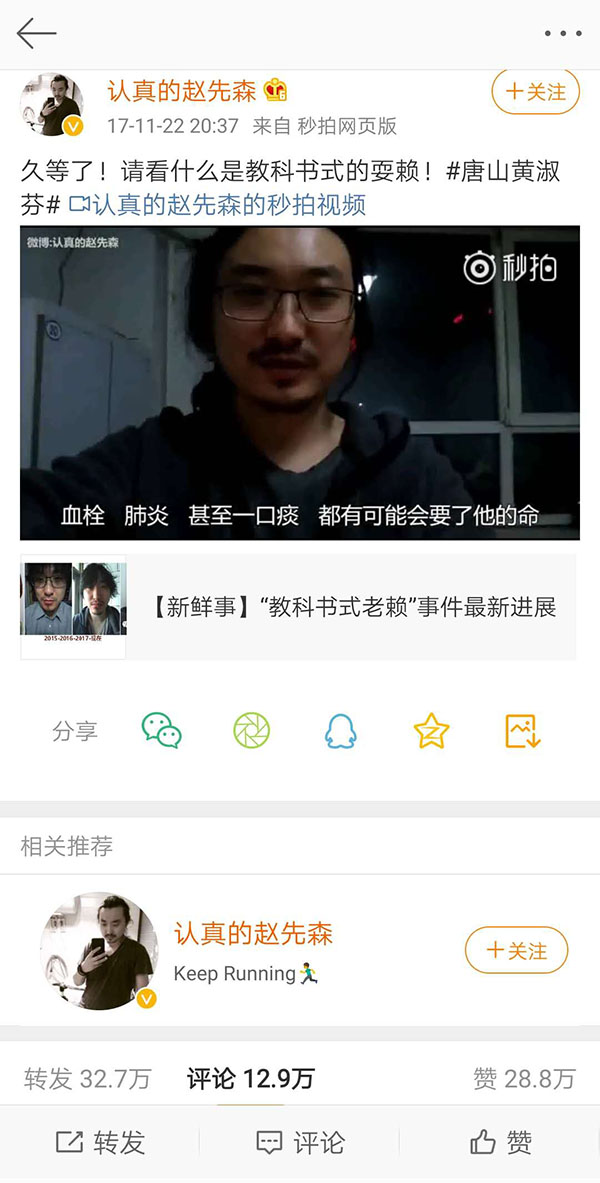
Task: Open the 认真的赵先森的秒拍视频 link
Action: (217, 205)
